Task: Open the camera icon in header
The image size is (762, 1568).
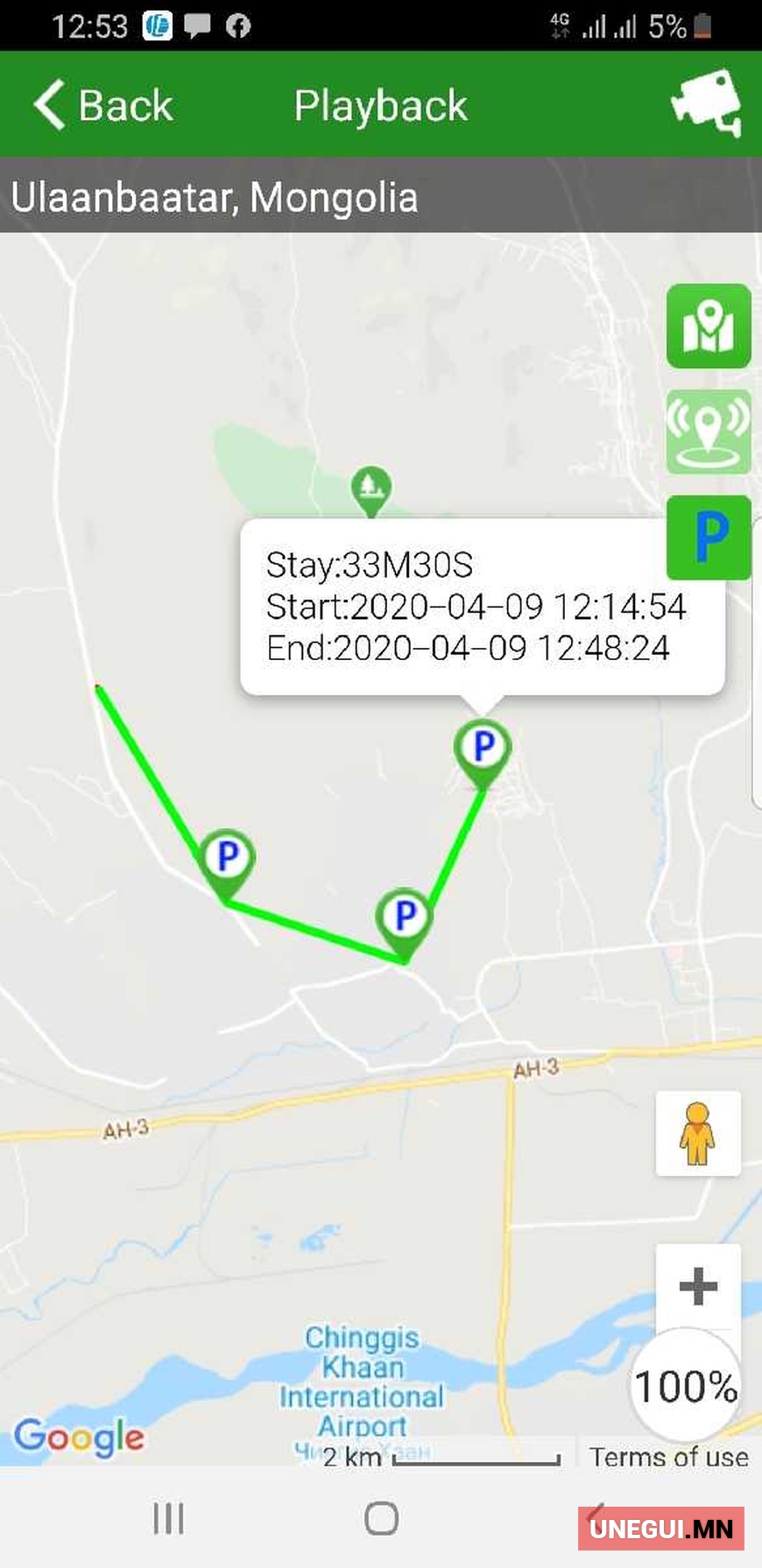Action: 706,103
